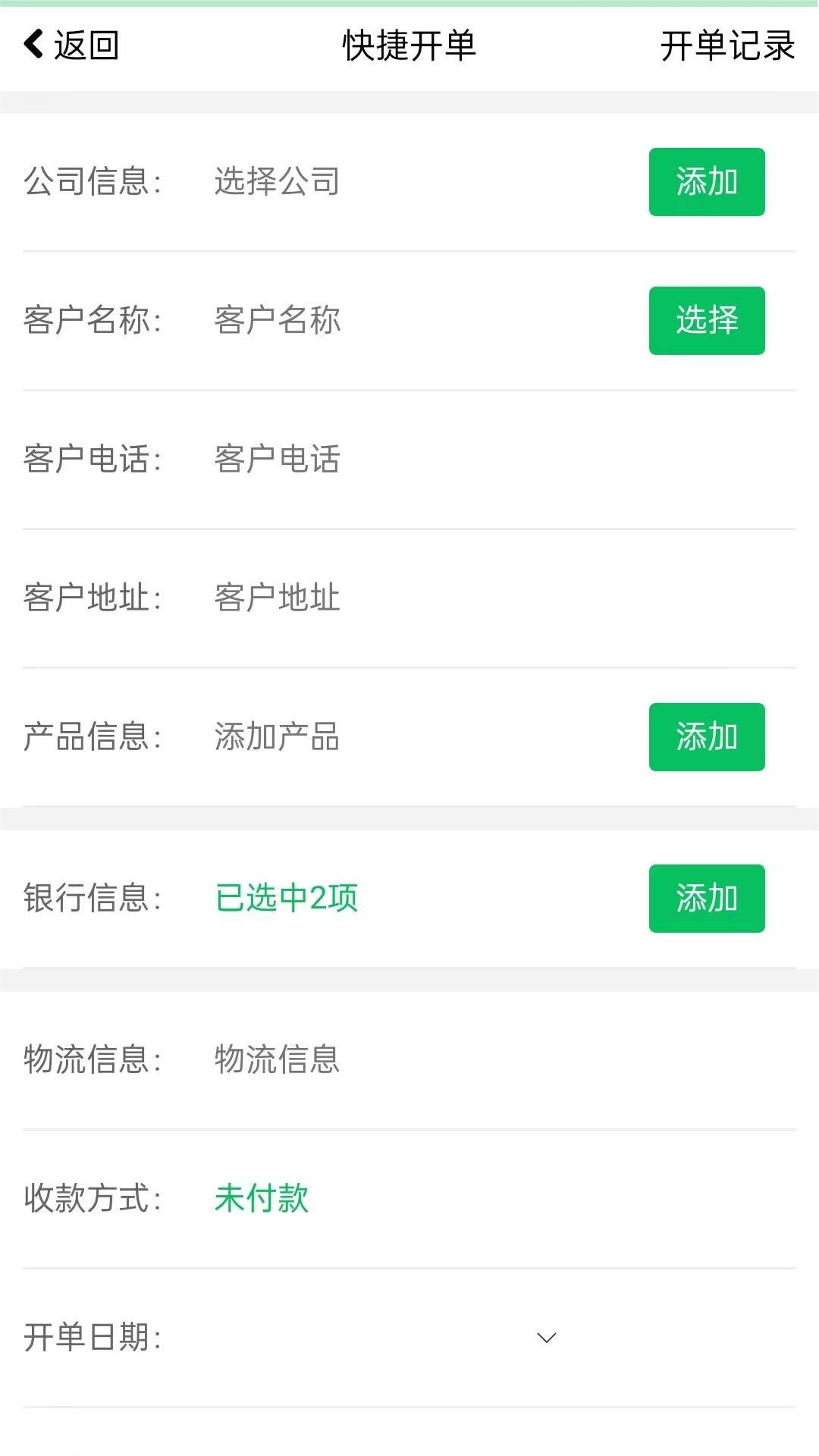This screenshot has height=1456, width=819.
Task: Open the 未付款 payment status selector
Action: [260, 1197]
